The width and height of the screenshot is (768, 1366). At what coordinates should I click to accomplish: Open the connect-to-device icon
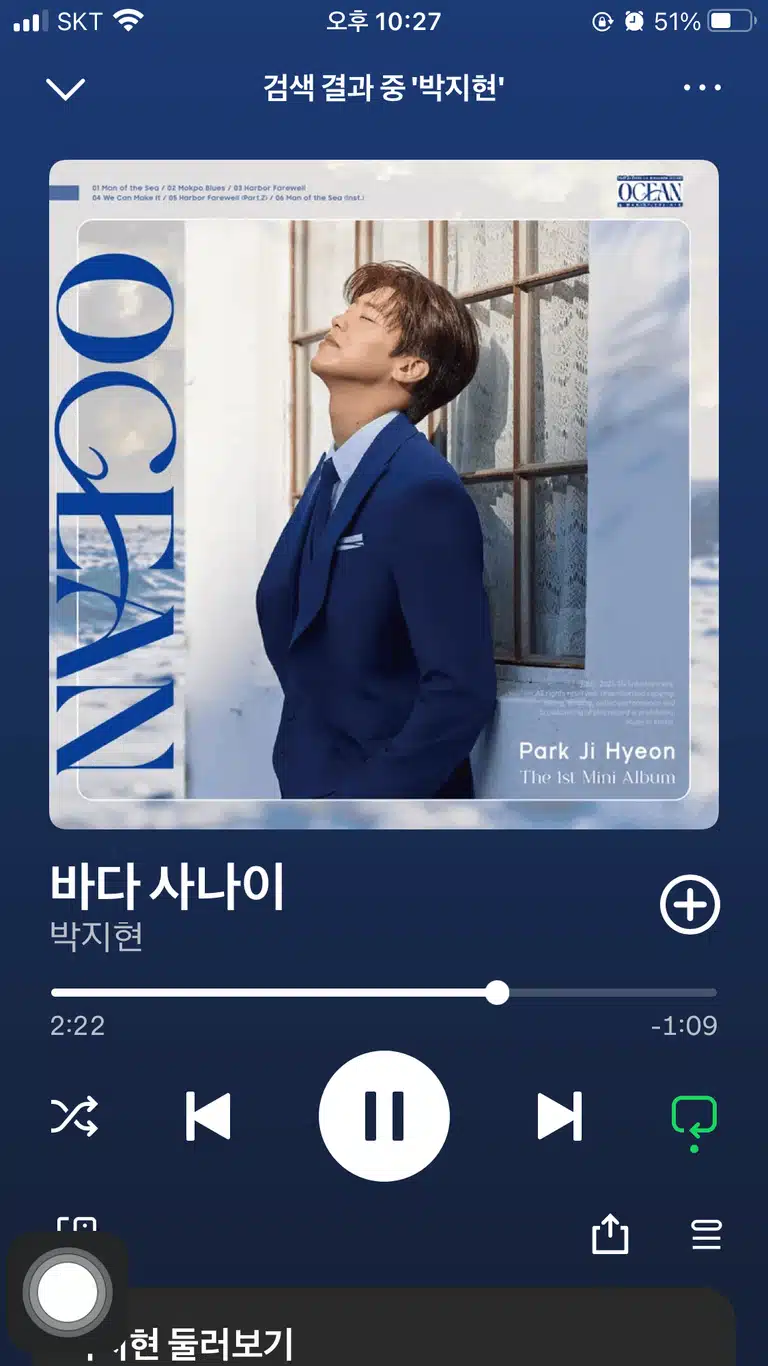click(x=77, y=1228)
